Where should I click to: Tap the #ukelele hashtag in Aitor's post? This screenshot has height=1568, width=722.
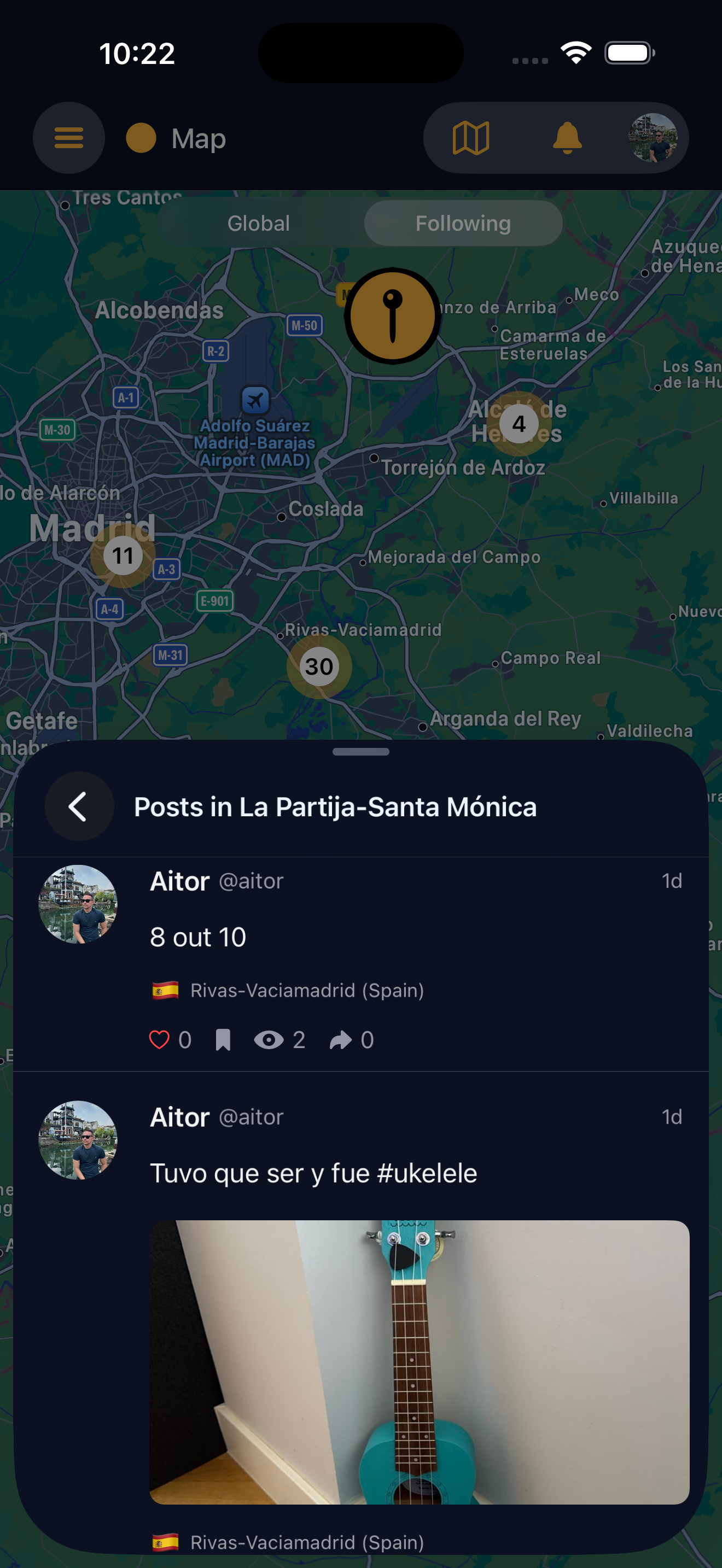click(x=426, y=1173)
